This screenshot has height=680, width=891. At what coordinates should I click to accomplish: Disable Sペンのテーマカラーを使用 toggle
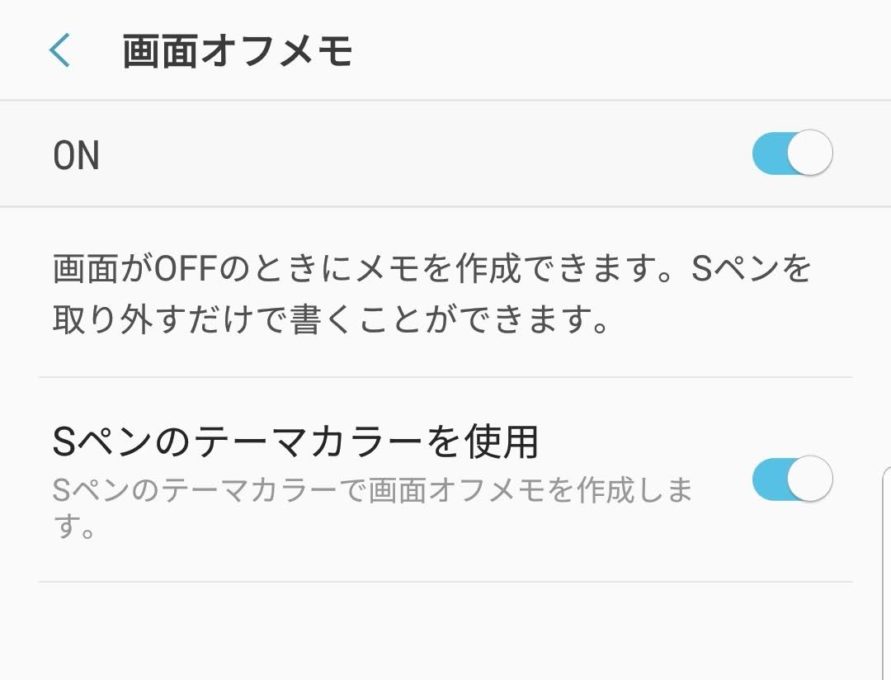[x=792, y=480]
